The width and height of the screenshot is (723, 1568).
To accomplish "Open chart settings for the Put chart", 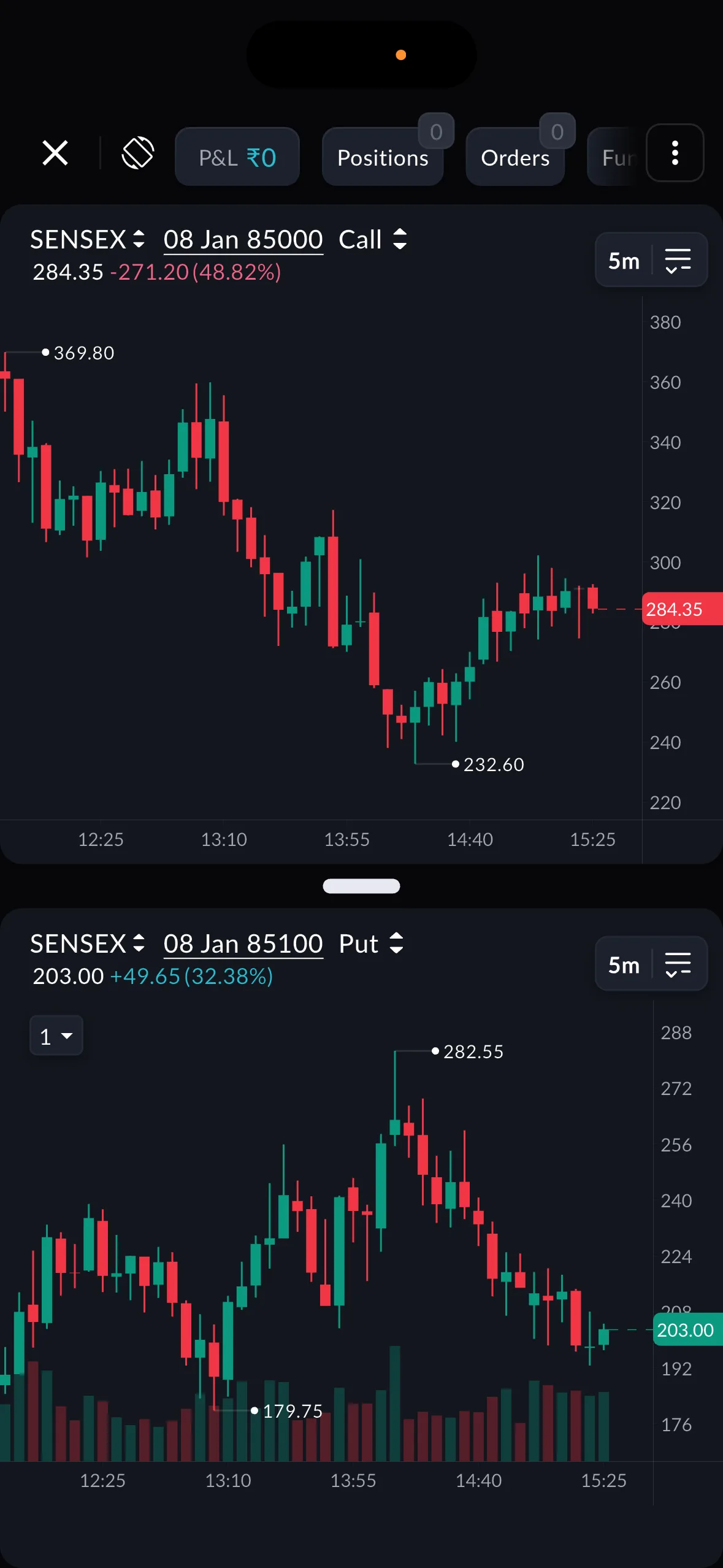I will 678,964.
